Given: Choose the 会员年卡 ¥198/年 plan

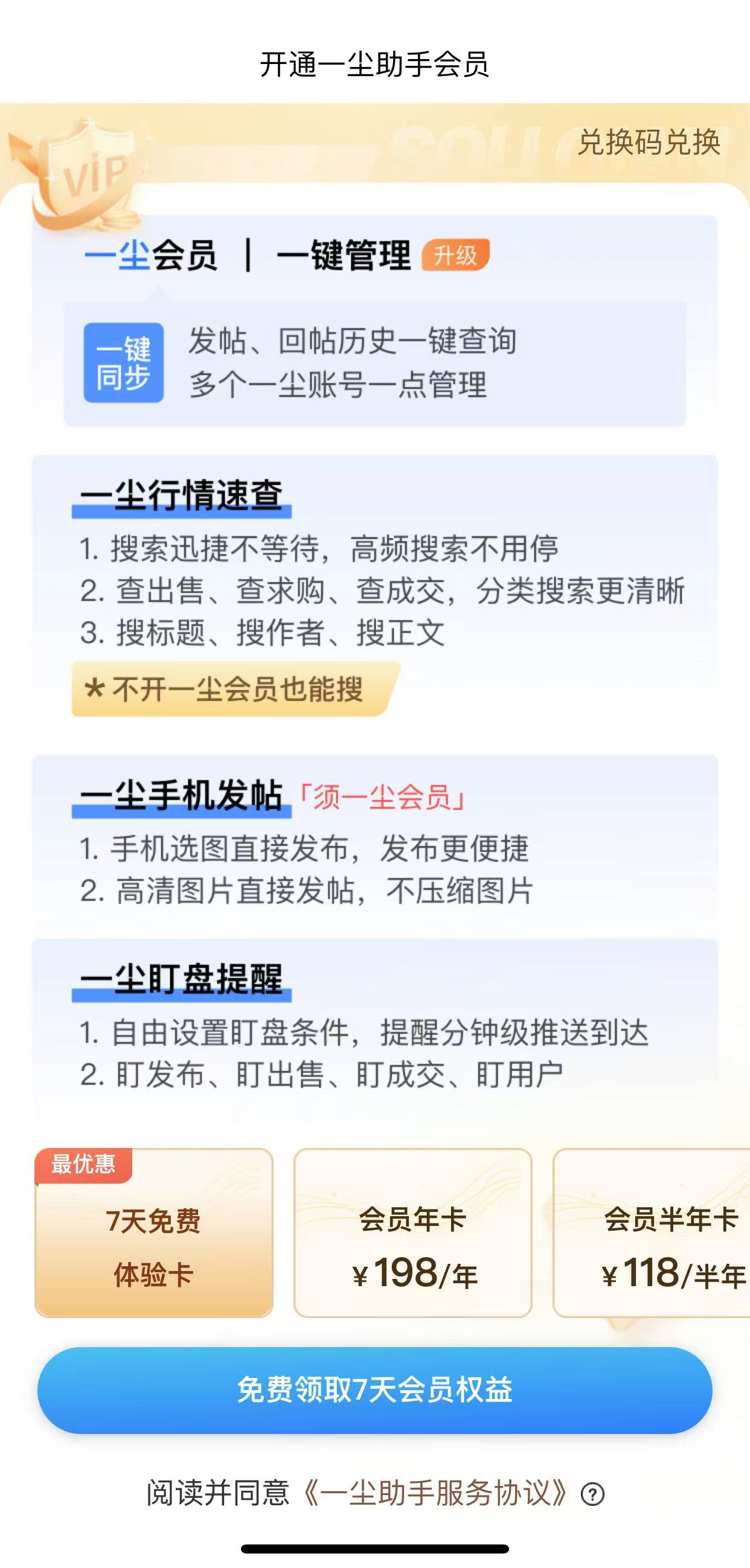Looking at the screenshot, I should 412,1232.
